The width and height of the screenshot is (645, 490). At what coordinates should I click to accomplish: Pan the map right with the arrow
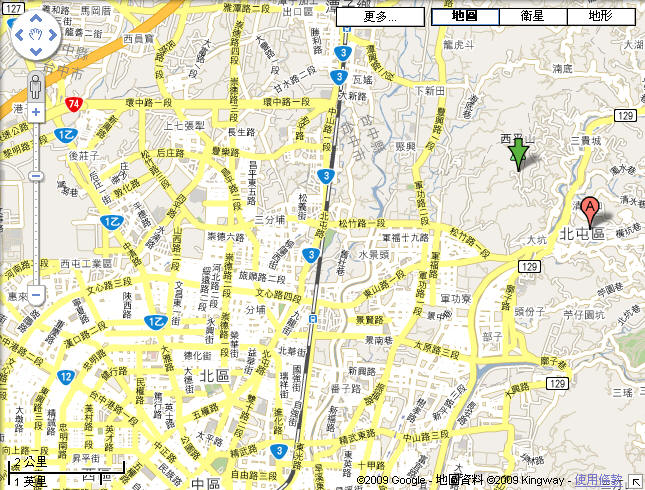pyautogui.click(x=53, y=37)
